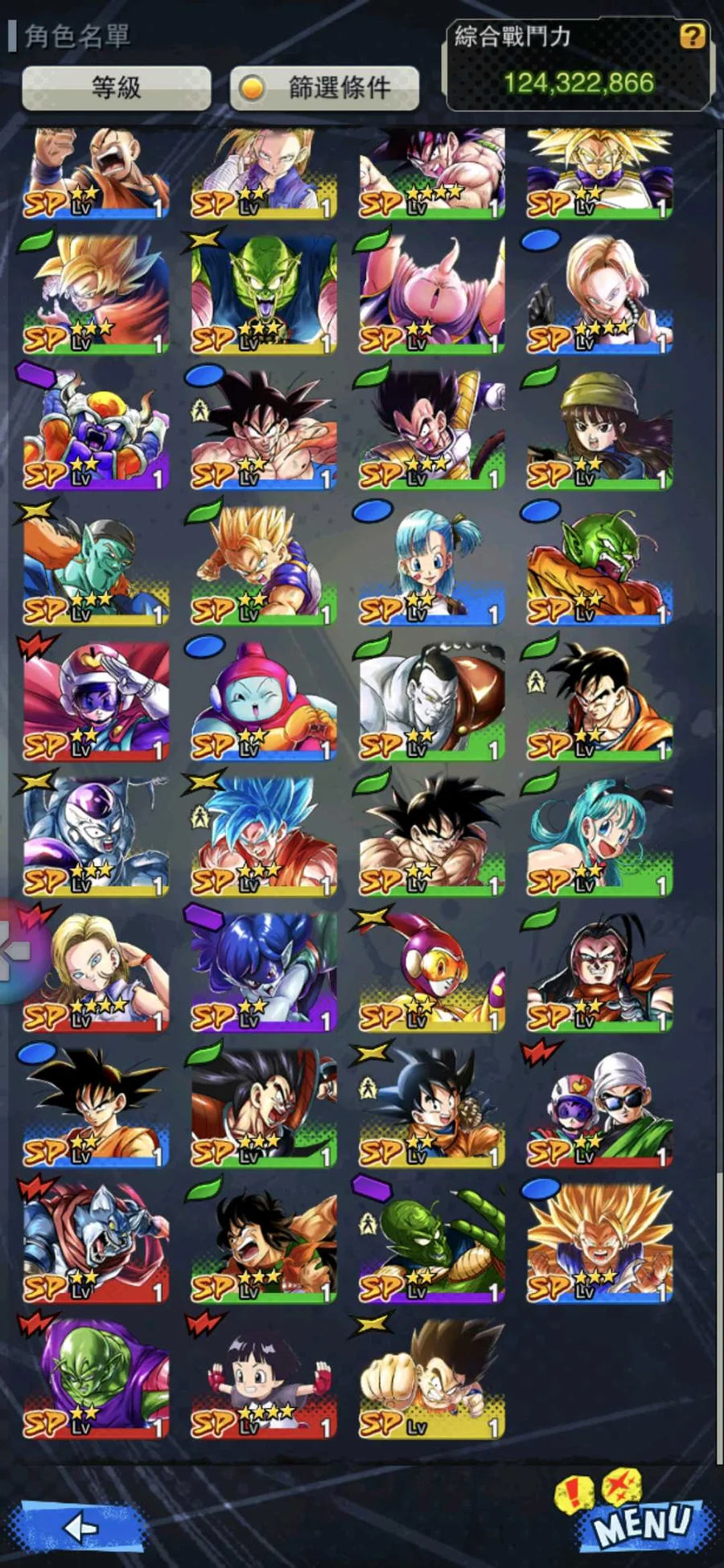The image size is (724, 1568).
Task: Open the 篩選條件 filter button
Action: point(324,87)
